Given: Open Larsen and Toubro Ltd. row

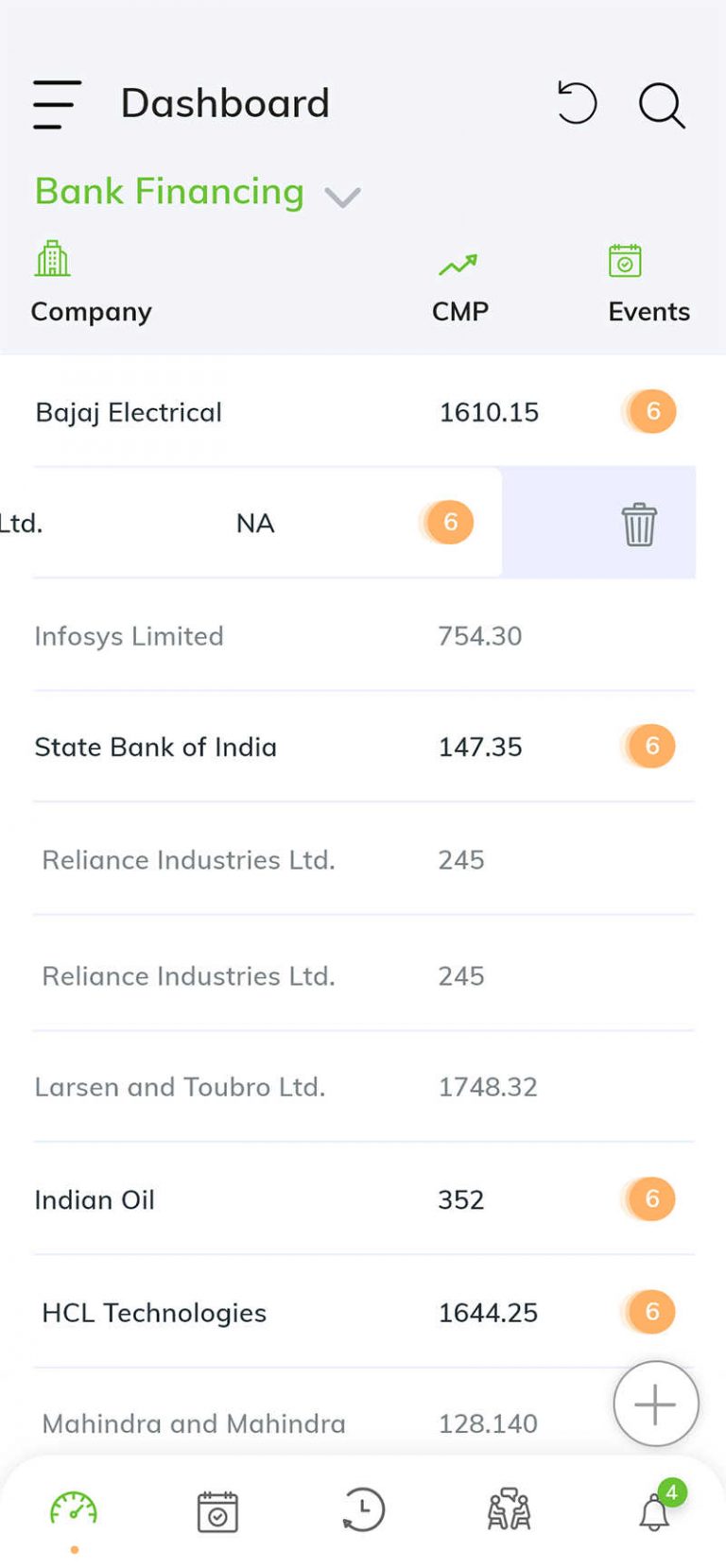Looking at the screenshot, I should click(x=364, y=1087).
